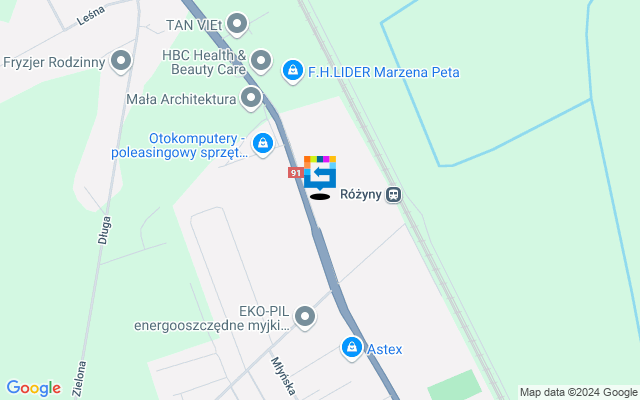Open the Otokomputery shop marker
The image size is (640, 400).
coord(263,144)
